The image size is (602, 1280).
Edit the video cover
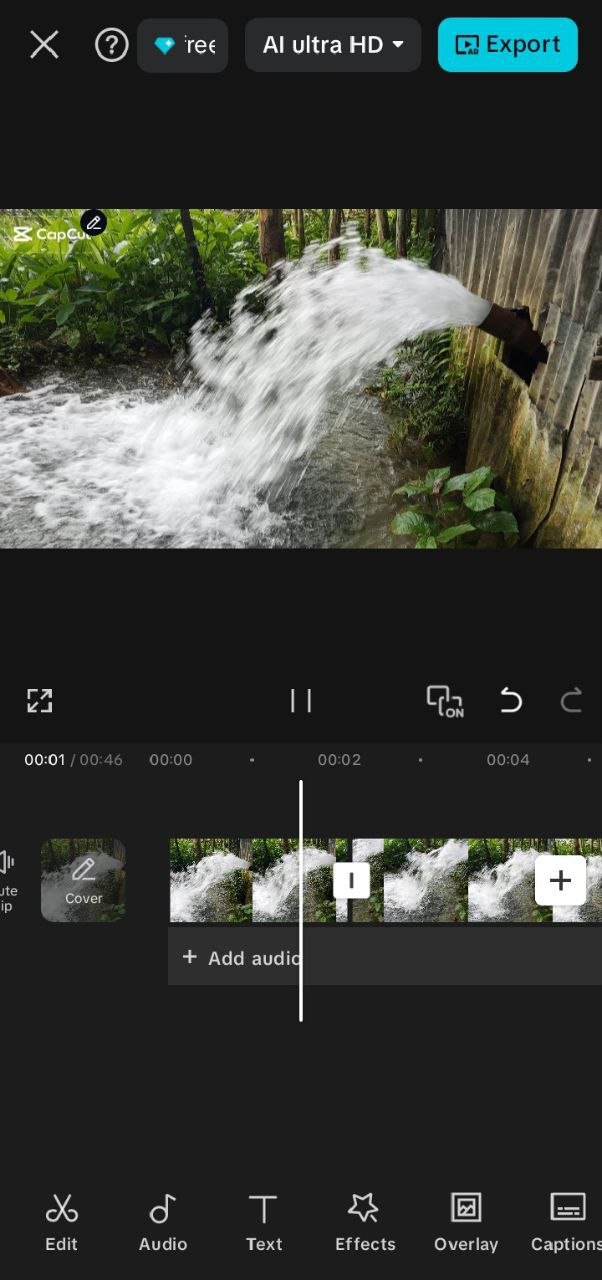coord(83,880)
